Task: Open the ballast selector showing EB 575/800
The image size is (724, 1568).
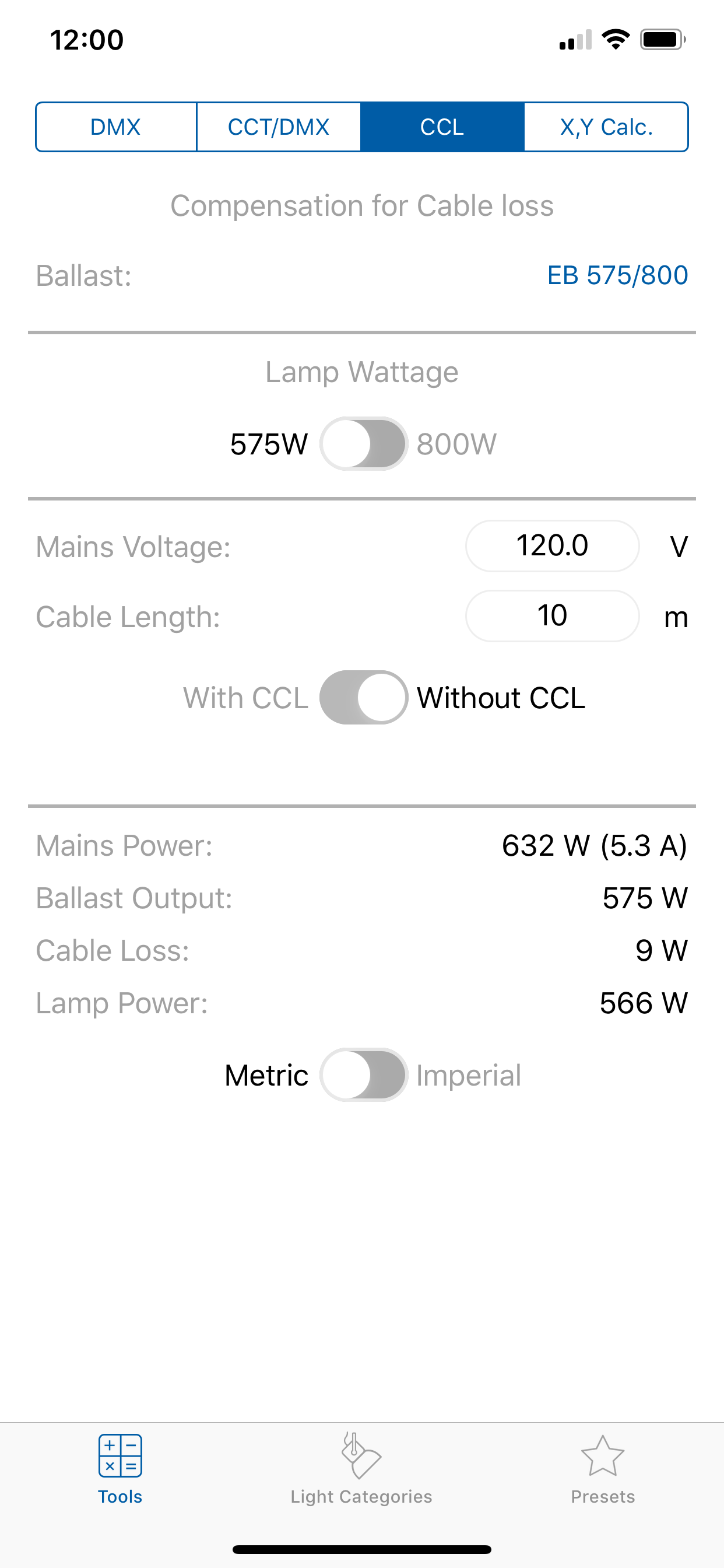Action: pyautogui.click(x=616, y=275)
